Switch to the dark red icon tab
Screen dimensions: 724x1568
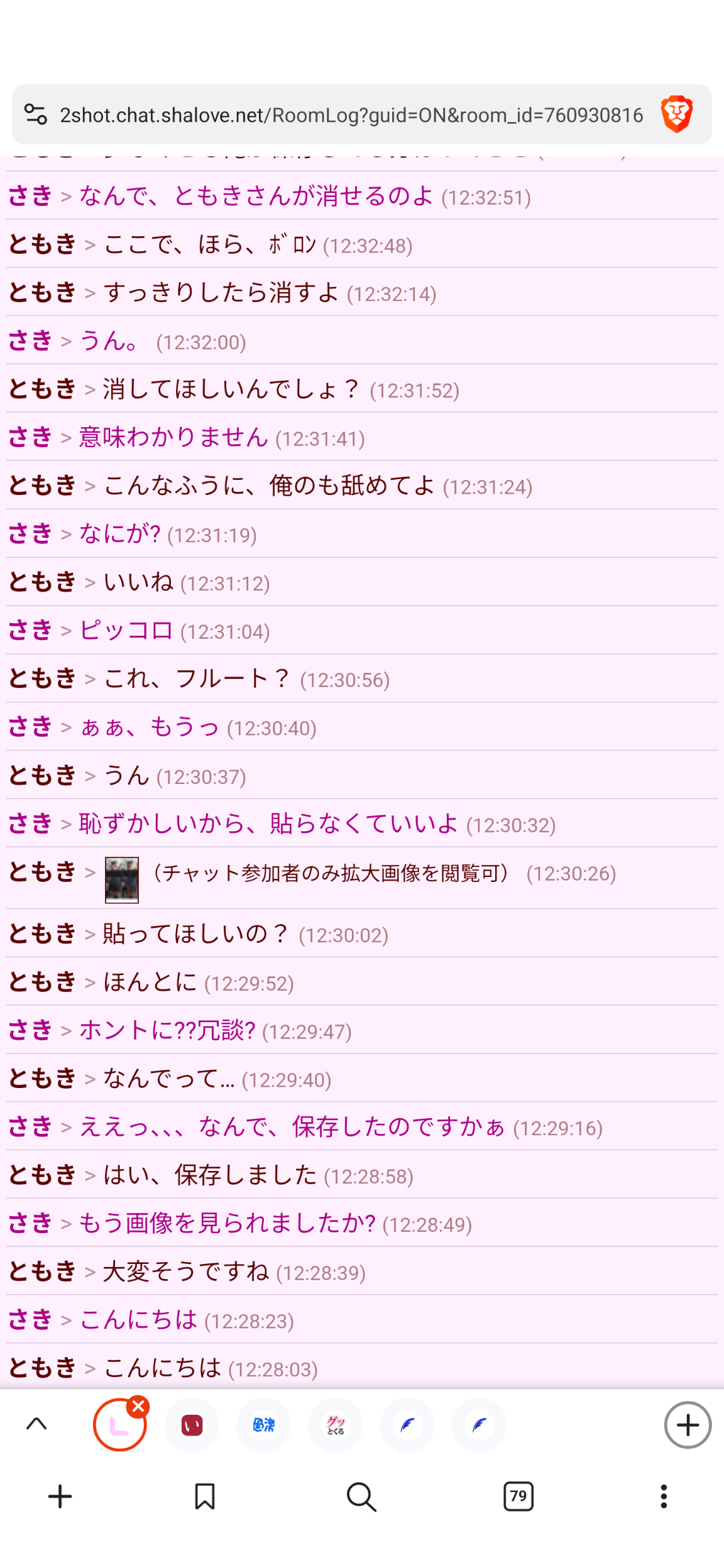192,1425
